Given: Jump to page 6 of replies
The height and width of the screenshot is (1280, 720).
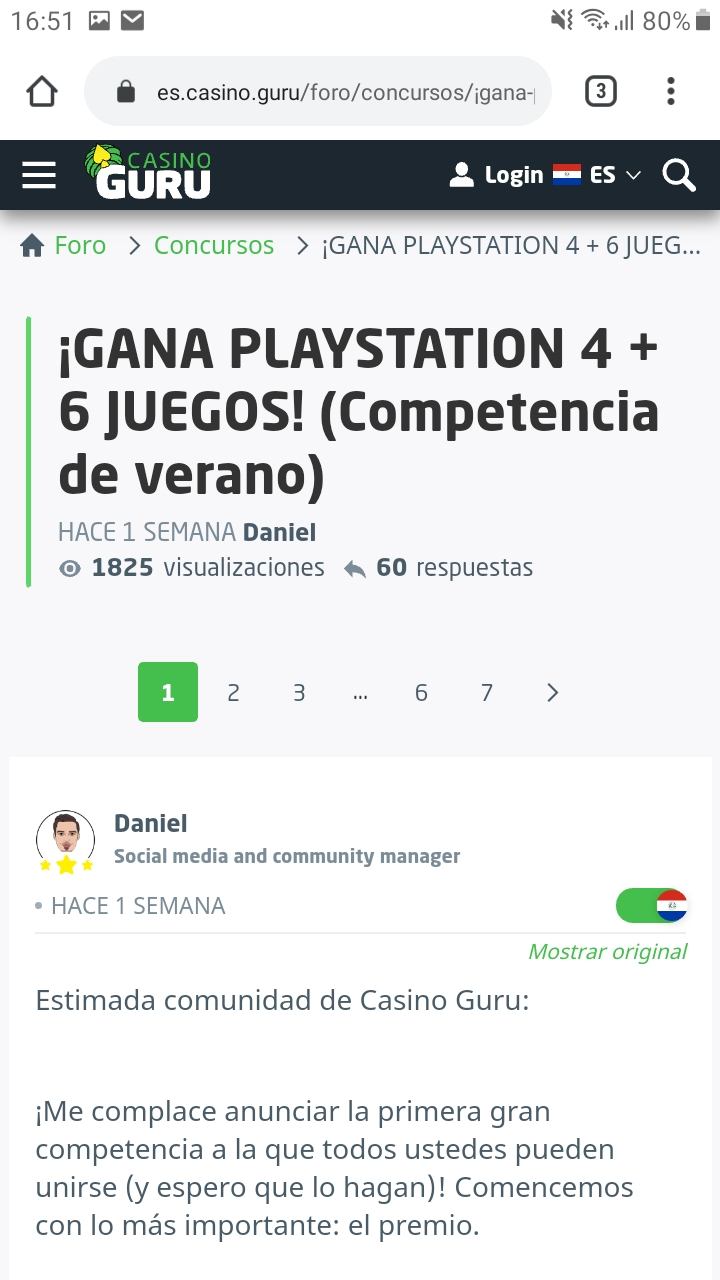Looking at the screenshot, I should [421, 692].
